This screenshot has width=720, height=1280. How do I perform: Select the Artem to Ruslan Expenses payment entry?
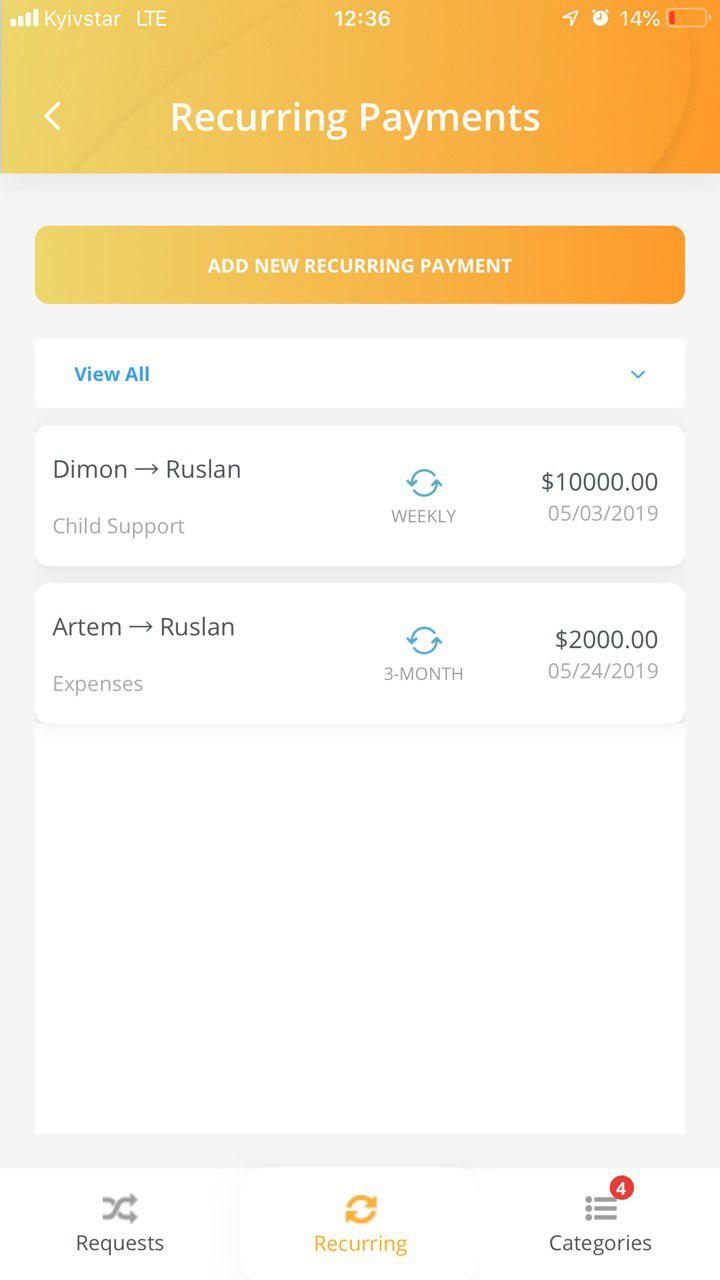[x=360, y=652]
